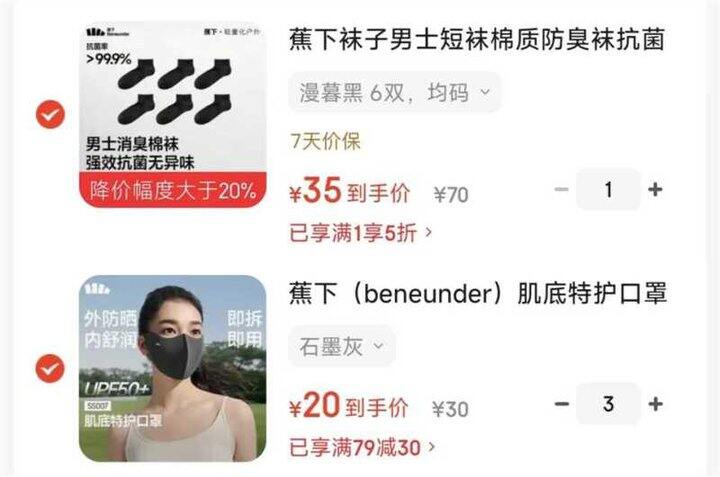View 已享满1享5折 promotion details

pos(361,233)
